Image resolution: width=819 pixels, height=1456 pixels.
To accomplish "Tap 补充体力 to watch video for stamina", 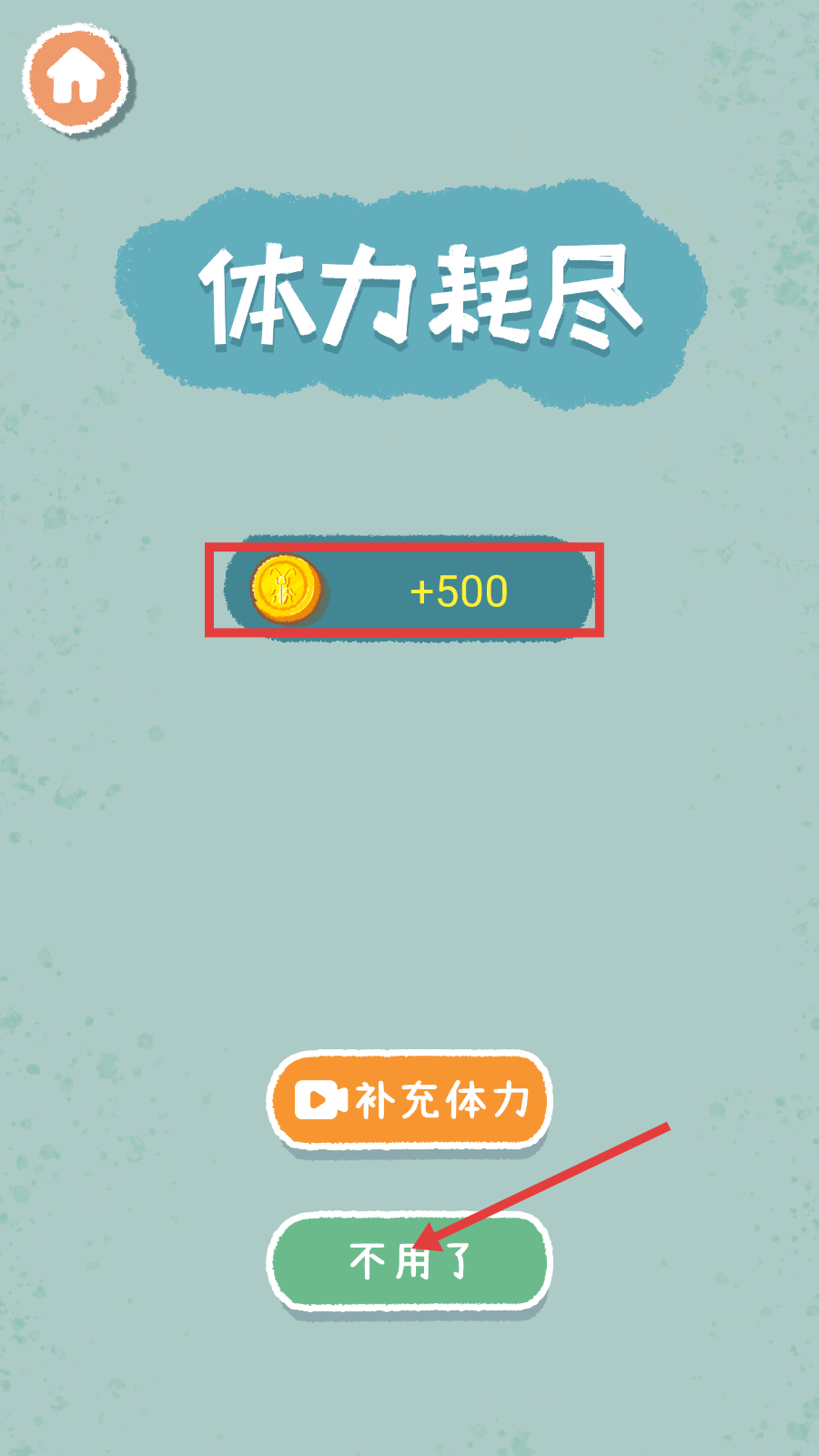I will (409, 1100).
